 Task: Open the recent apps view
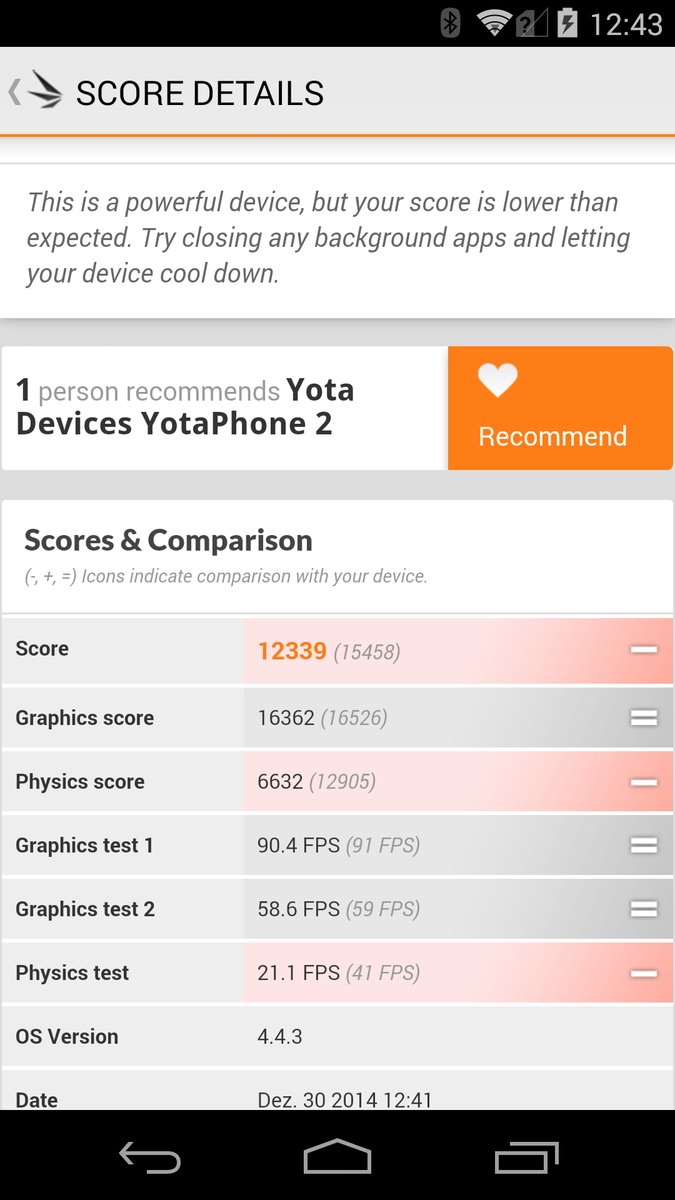(x=526, y=1157)
